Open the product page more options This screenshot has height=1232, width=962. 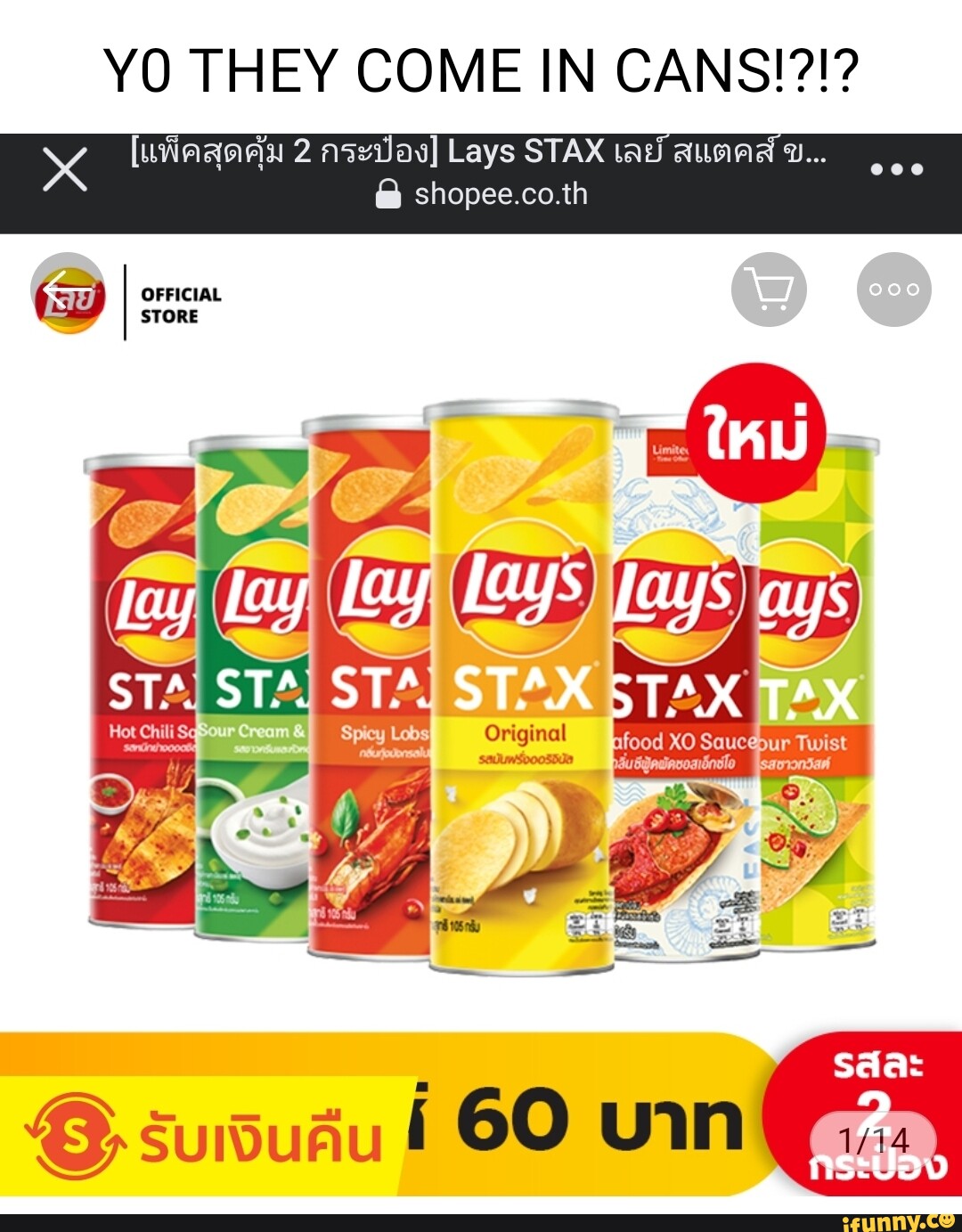[x=893, y=290]
